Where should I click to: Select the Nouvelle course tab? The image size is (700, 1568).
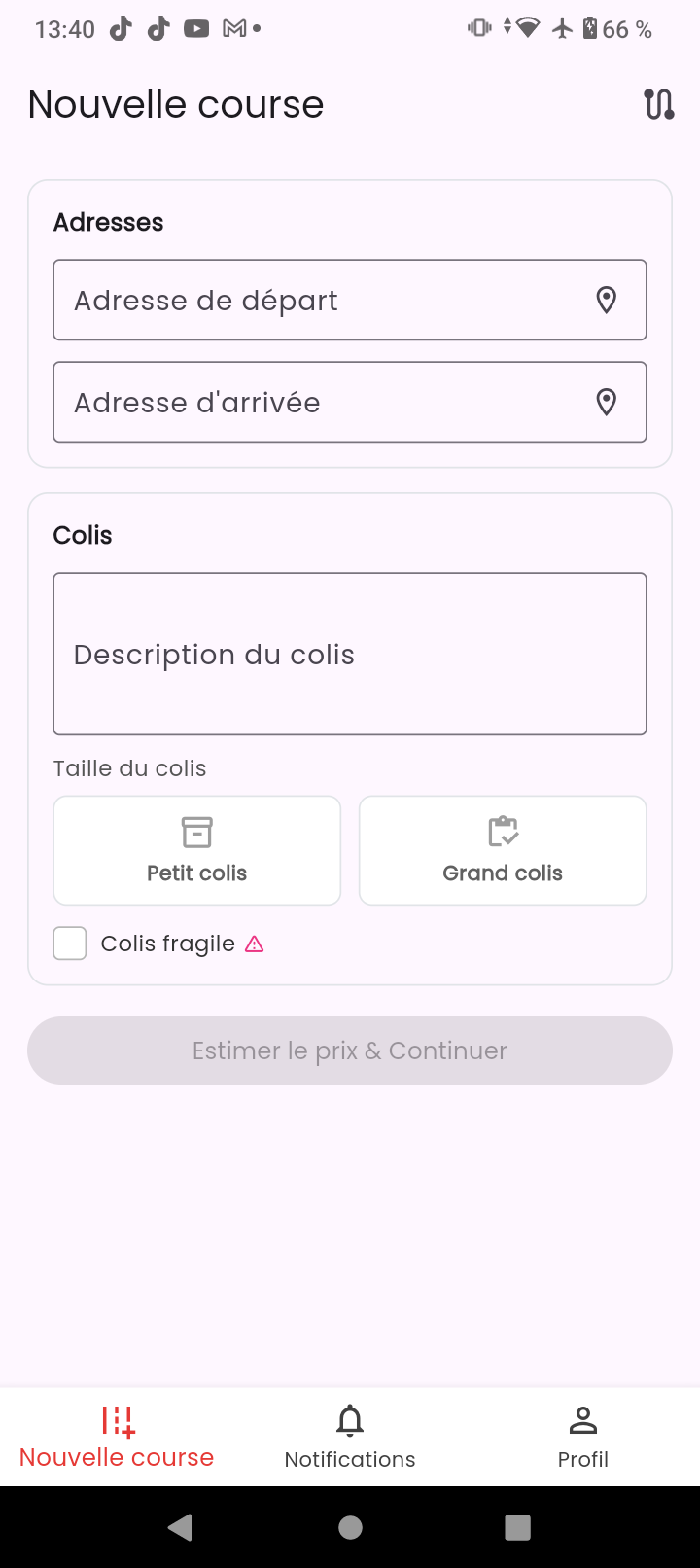[x=117, y=1437]
